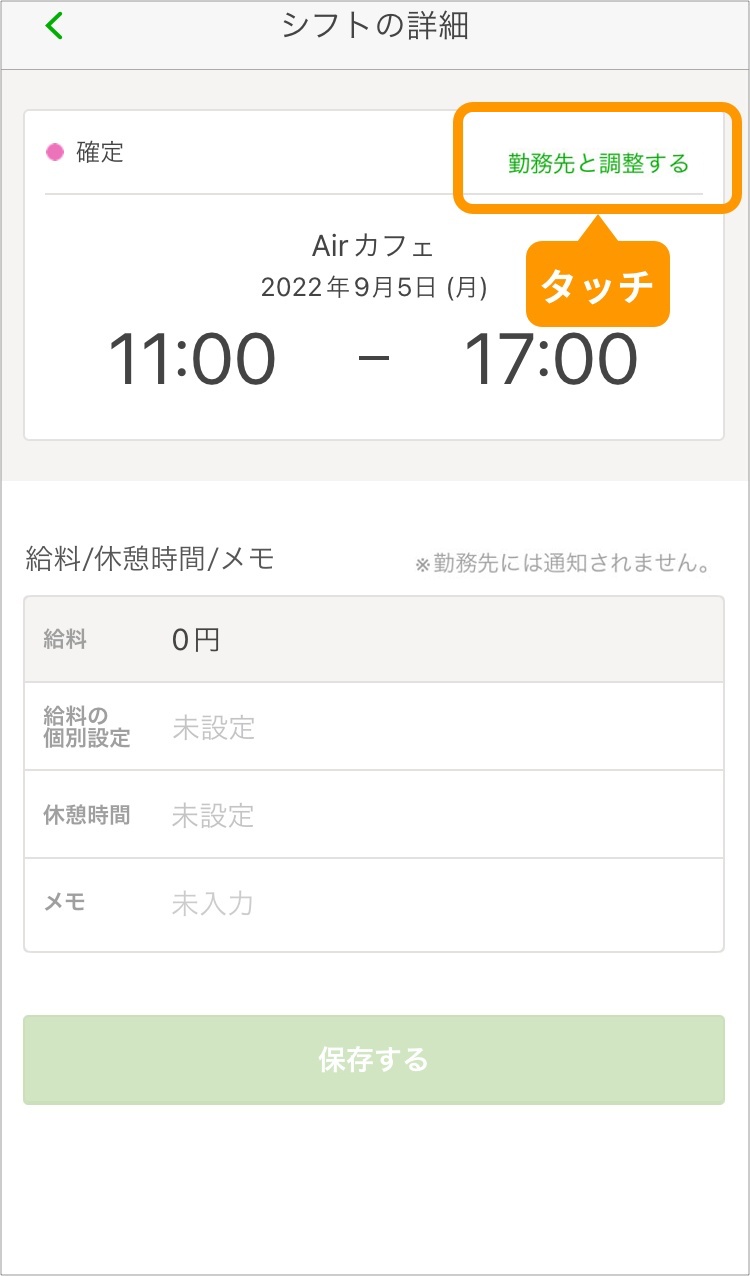The height and width of the screenshot is (1276, 750).
Task: Set the 休憩時間 field
Action: tap(373, 815)
